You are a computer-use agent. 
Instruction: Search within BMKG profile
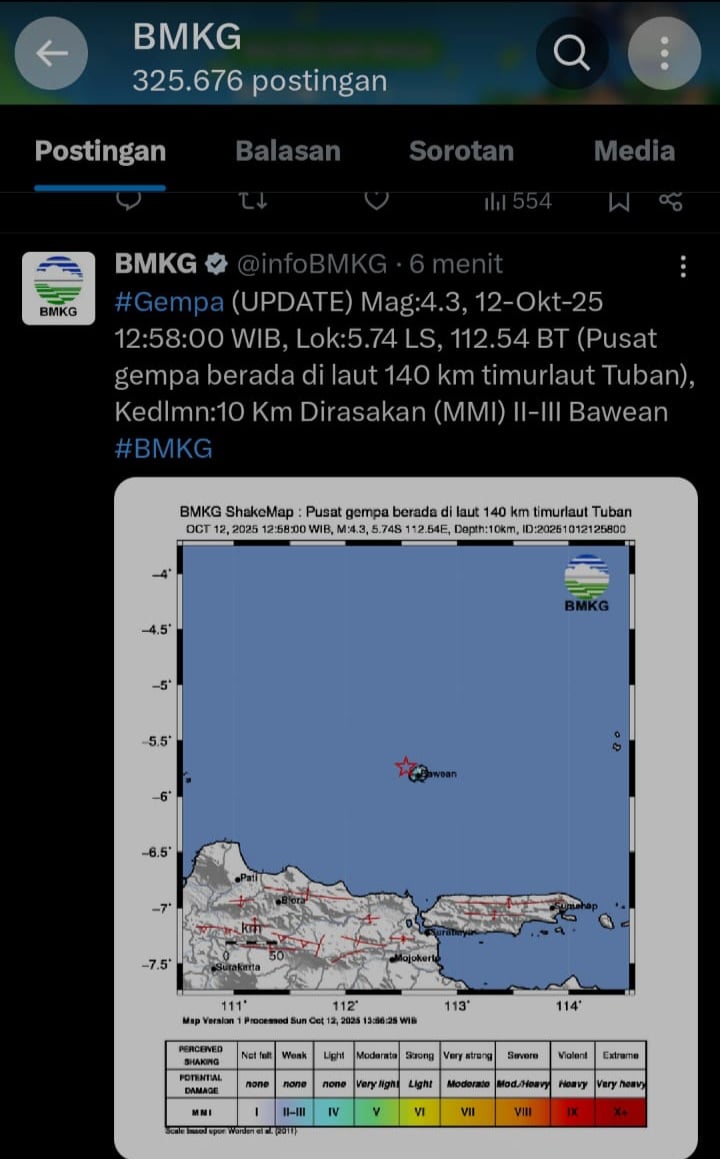572,53
